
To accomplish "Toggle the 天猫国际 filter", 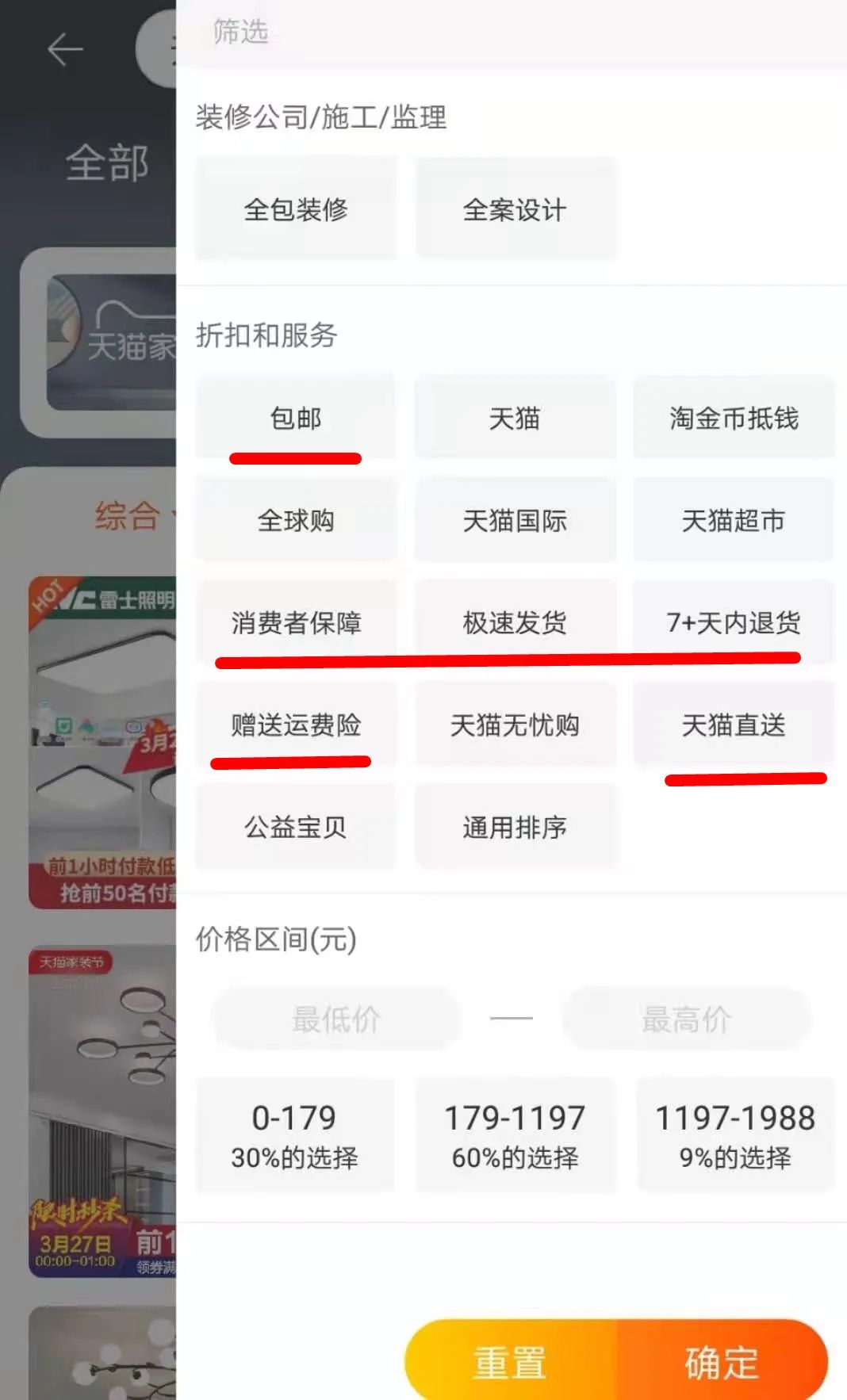I will 515,520.
